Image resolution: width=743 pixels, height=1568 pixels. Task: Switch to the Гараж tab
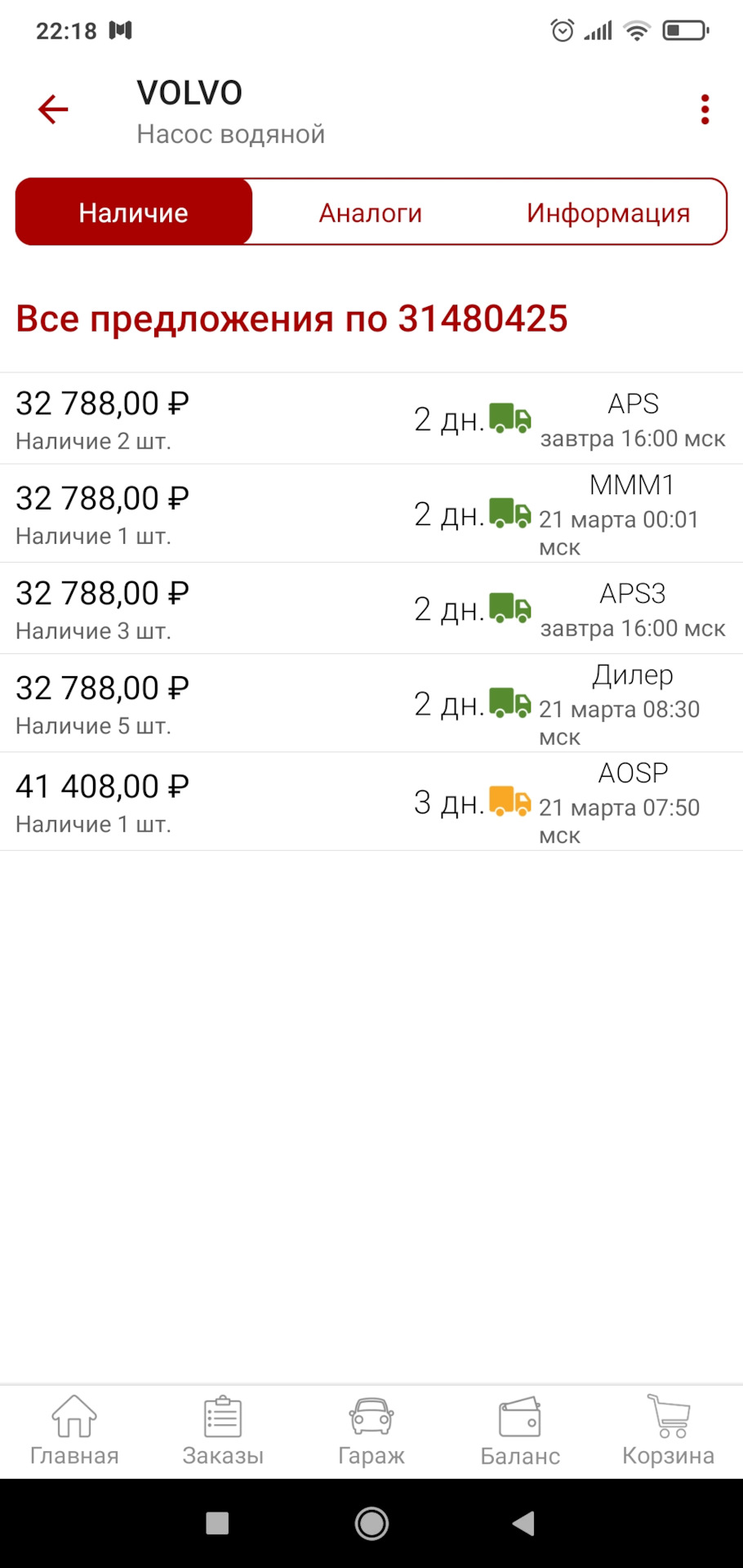371,1432
